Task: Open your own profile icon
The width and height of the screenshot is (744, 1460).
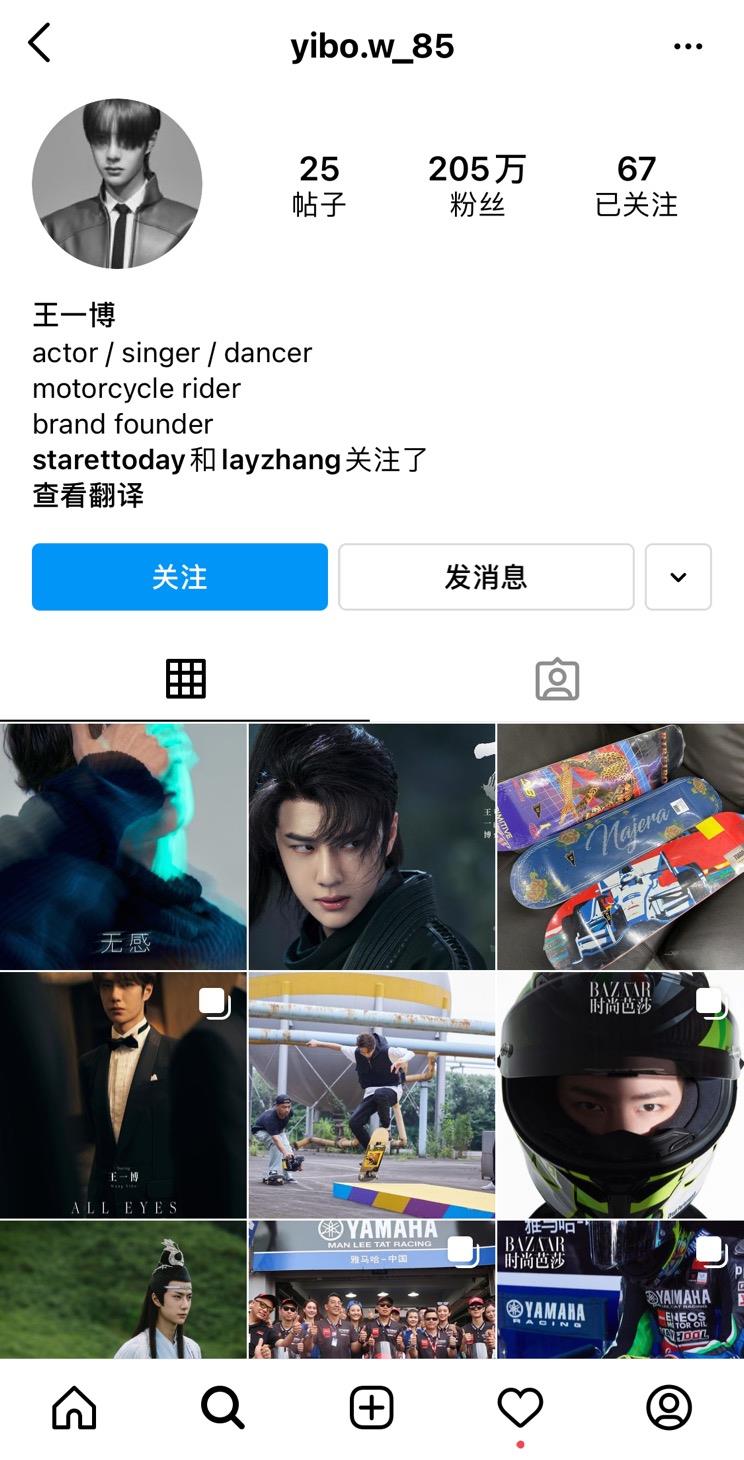Action: [669, 1407]
